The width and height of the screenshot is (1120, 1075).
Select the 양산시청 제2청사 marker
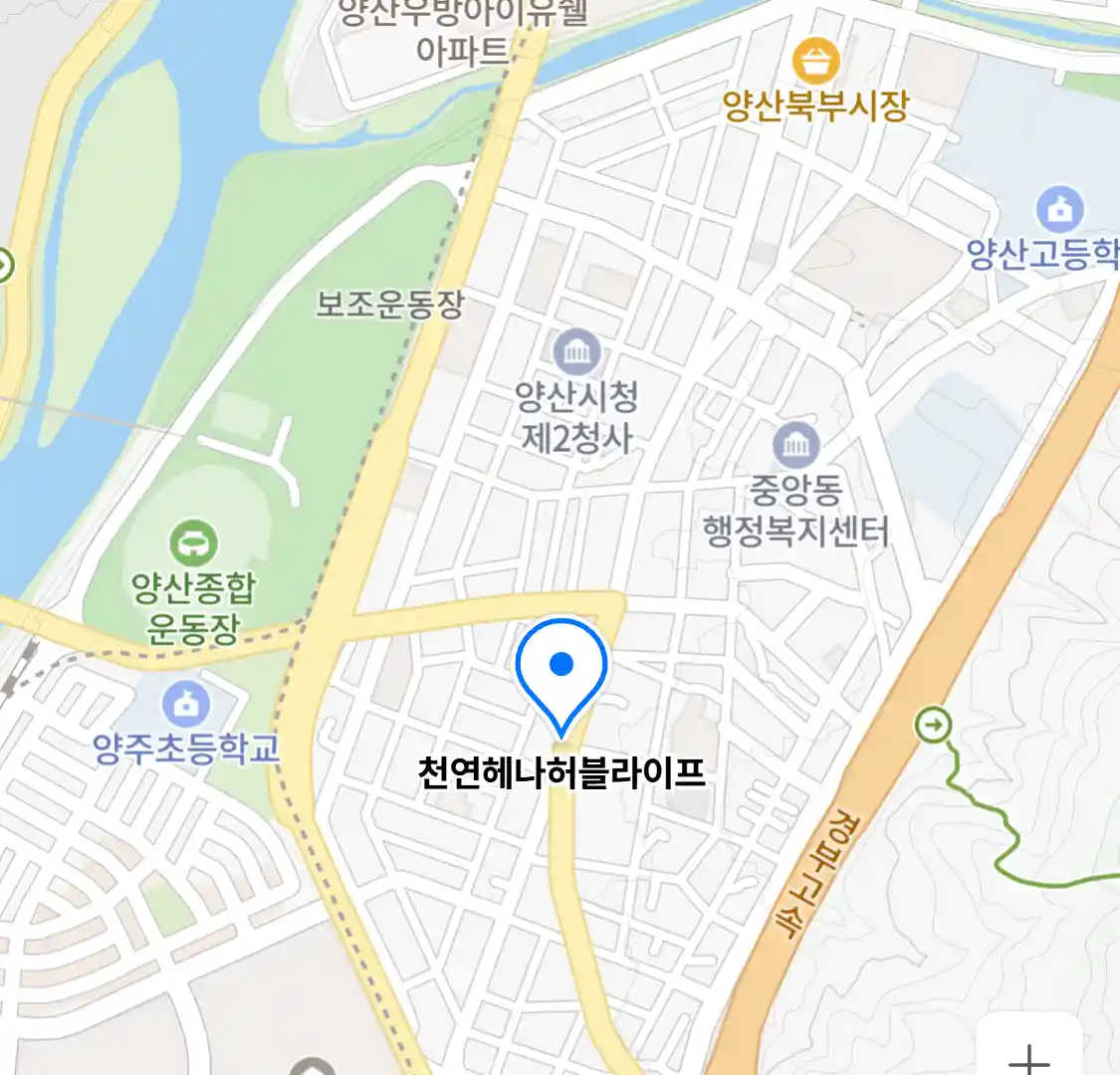click(576, 352)
